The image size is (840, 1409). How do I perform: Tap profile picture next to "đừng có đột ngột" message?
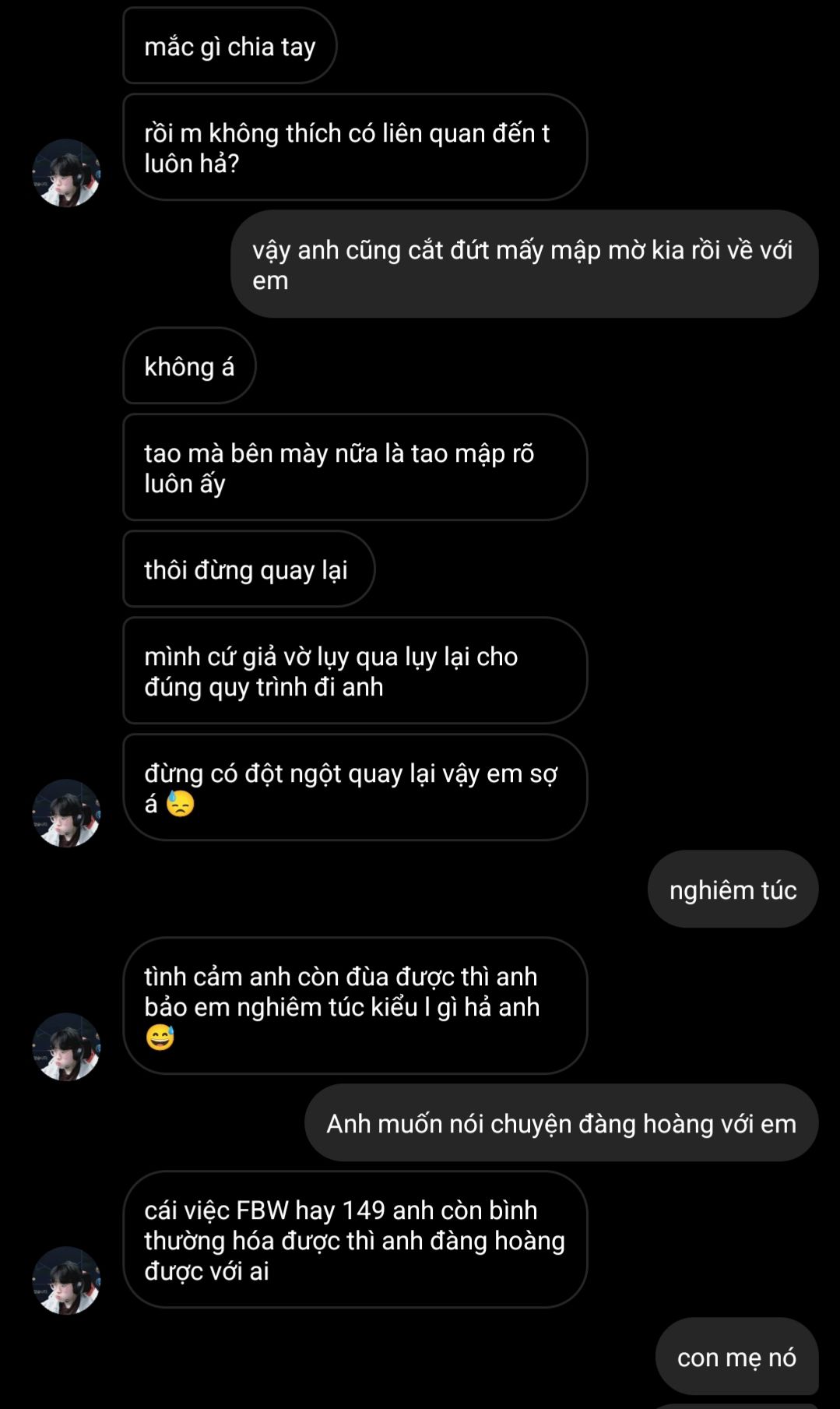click(66, 813)
